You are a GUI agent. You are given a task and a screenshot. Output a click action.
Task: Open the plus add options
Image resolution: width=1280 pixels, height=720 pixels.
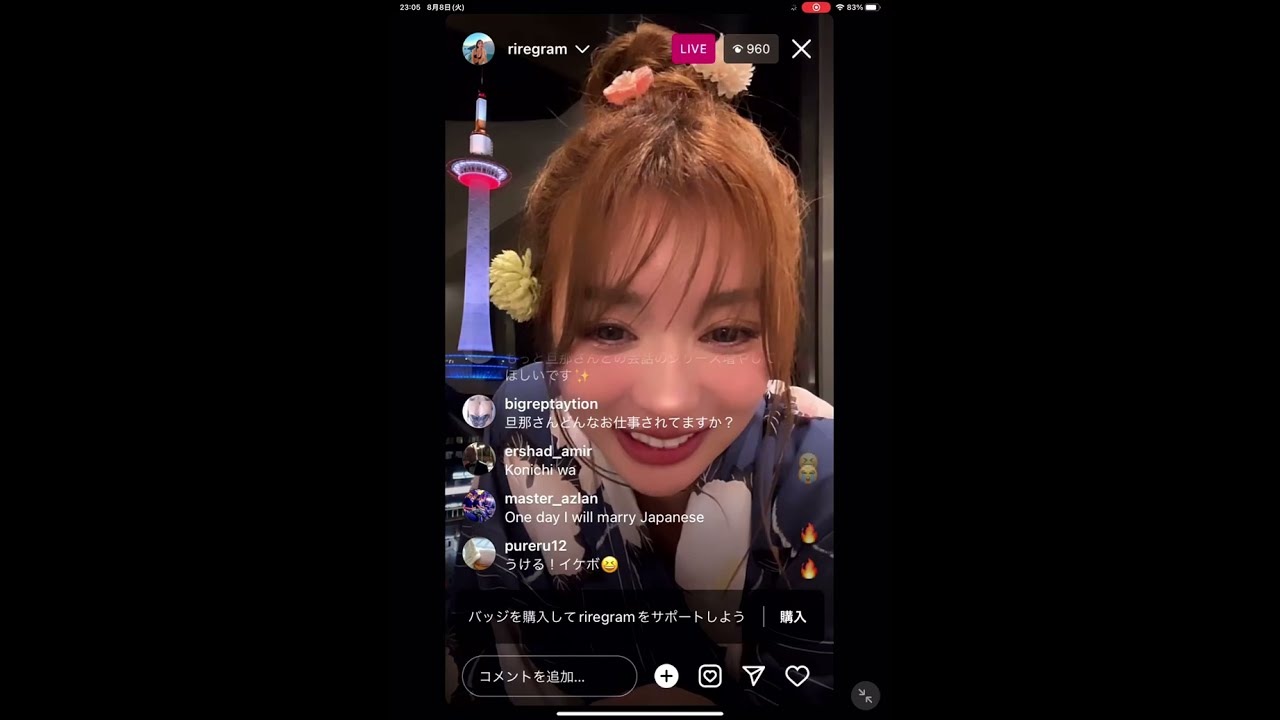click(x=666, y=676)
